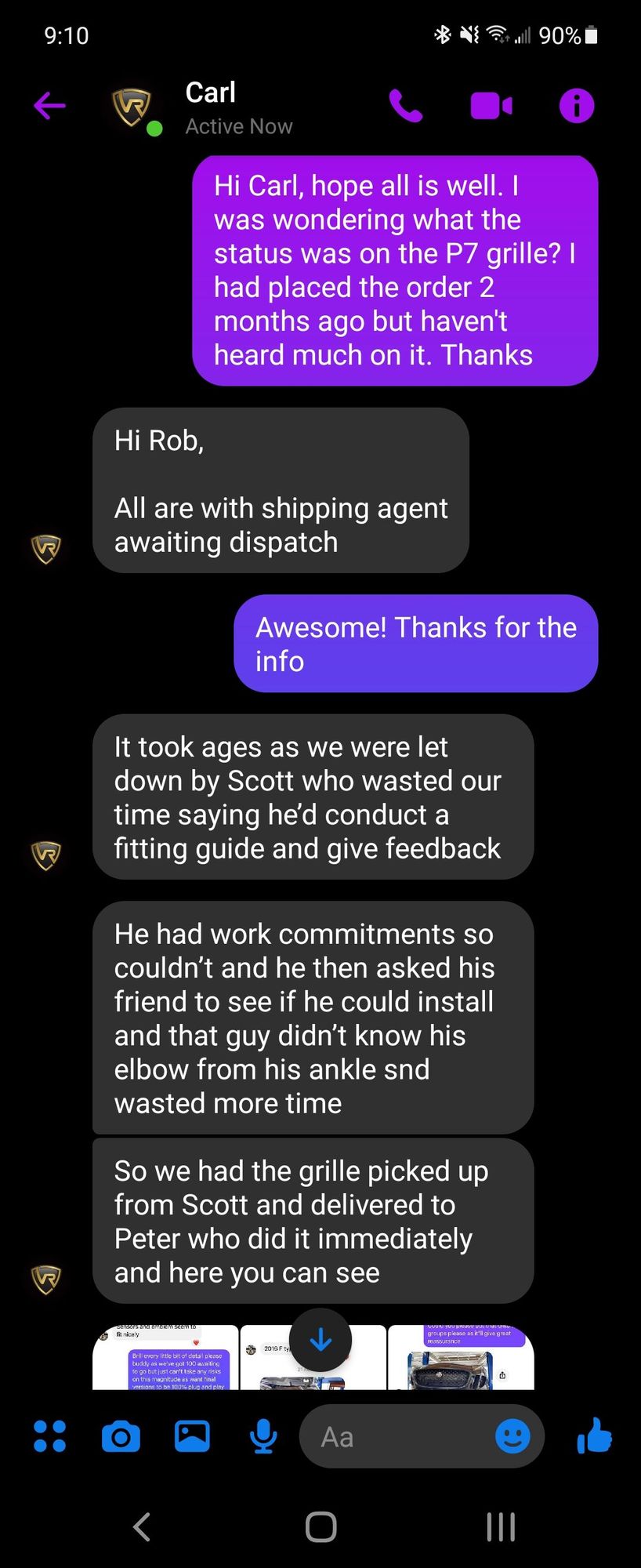The height and width of the screenshot is (1568, 641).
Task: Open Carl's profile from the header
Action: click(x=210, y=105)
